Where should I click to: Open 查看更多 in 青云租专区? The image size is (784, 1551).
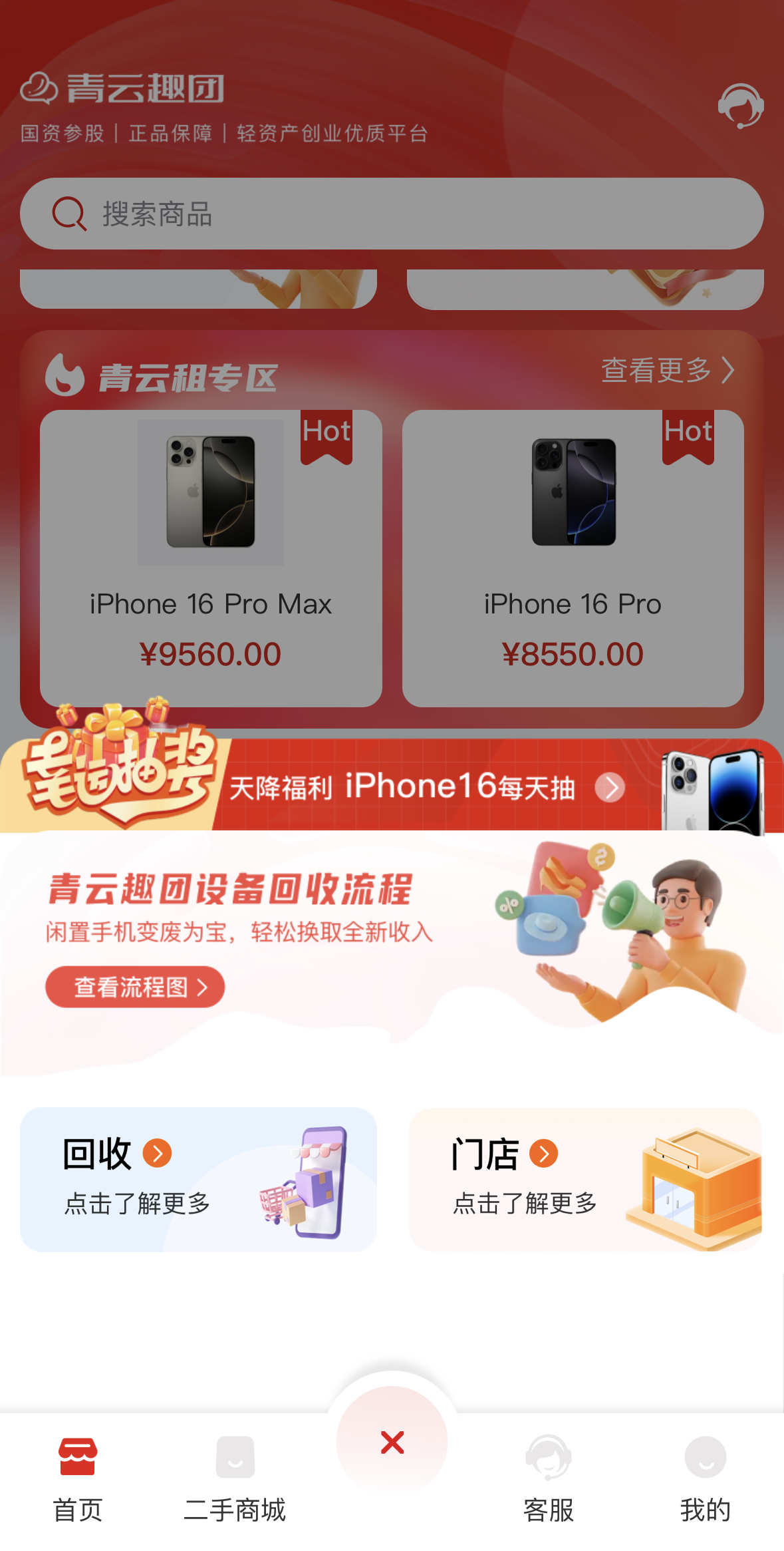[x=667, y=371]
